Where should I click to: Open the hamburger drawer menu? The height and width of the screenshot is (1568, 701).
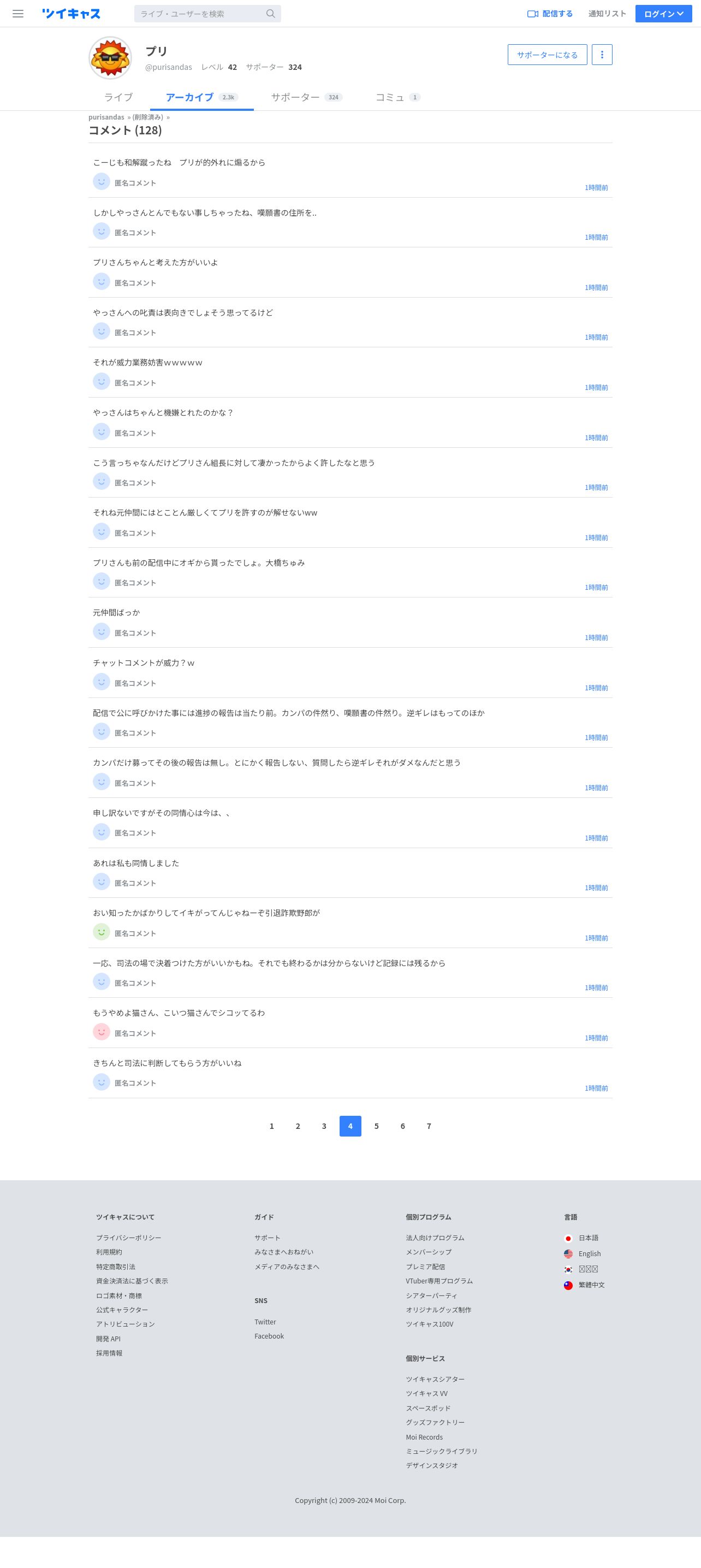[18, 14]
